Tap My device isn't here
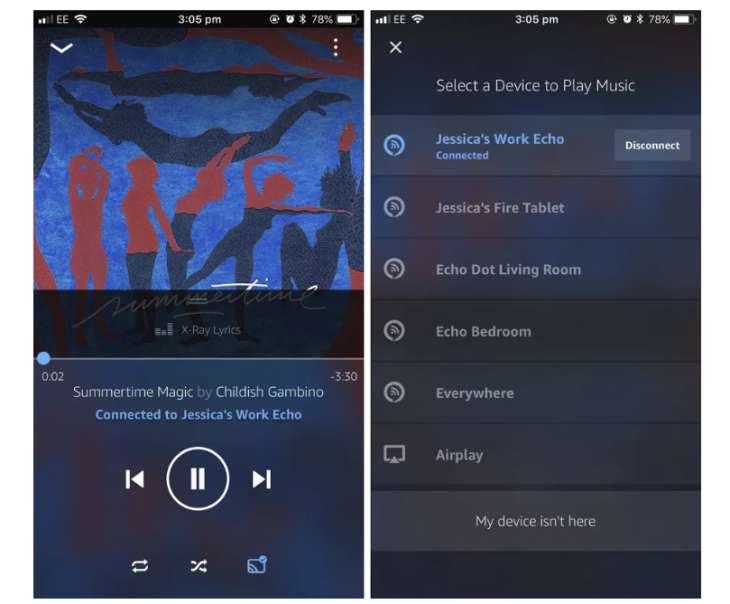730x604 pixels. (535, 521)
